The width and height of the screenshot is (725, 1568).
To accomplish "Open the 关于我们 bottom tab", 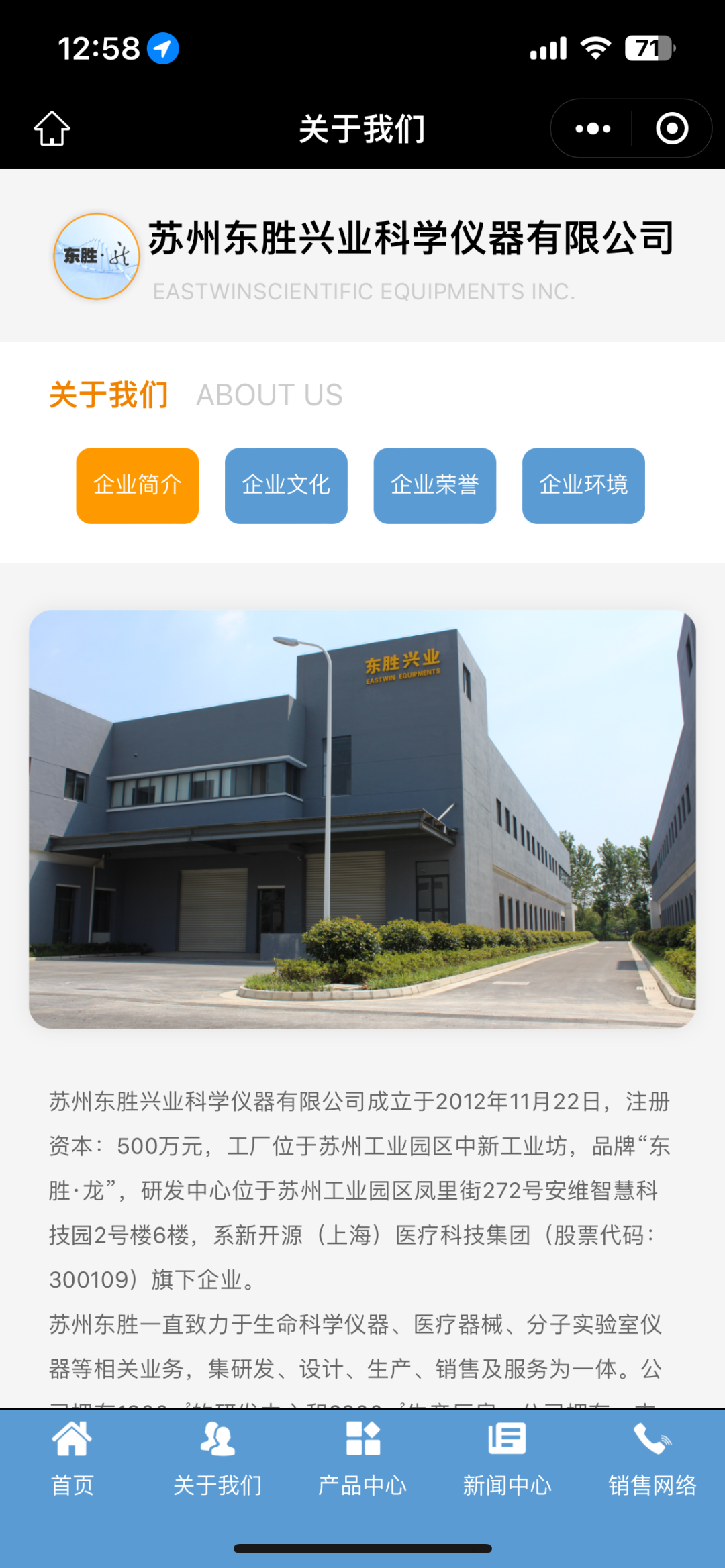I will tap(217, 1460).
